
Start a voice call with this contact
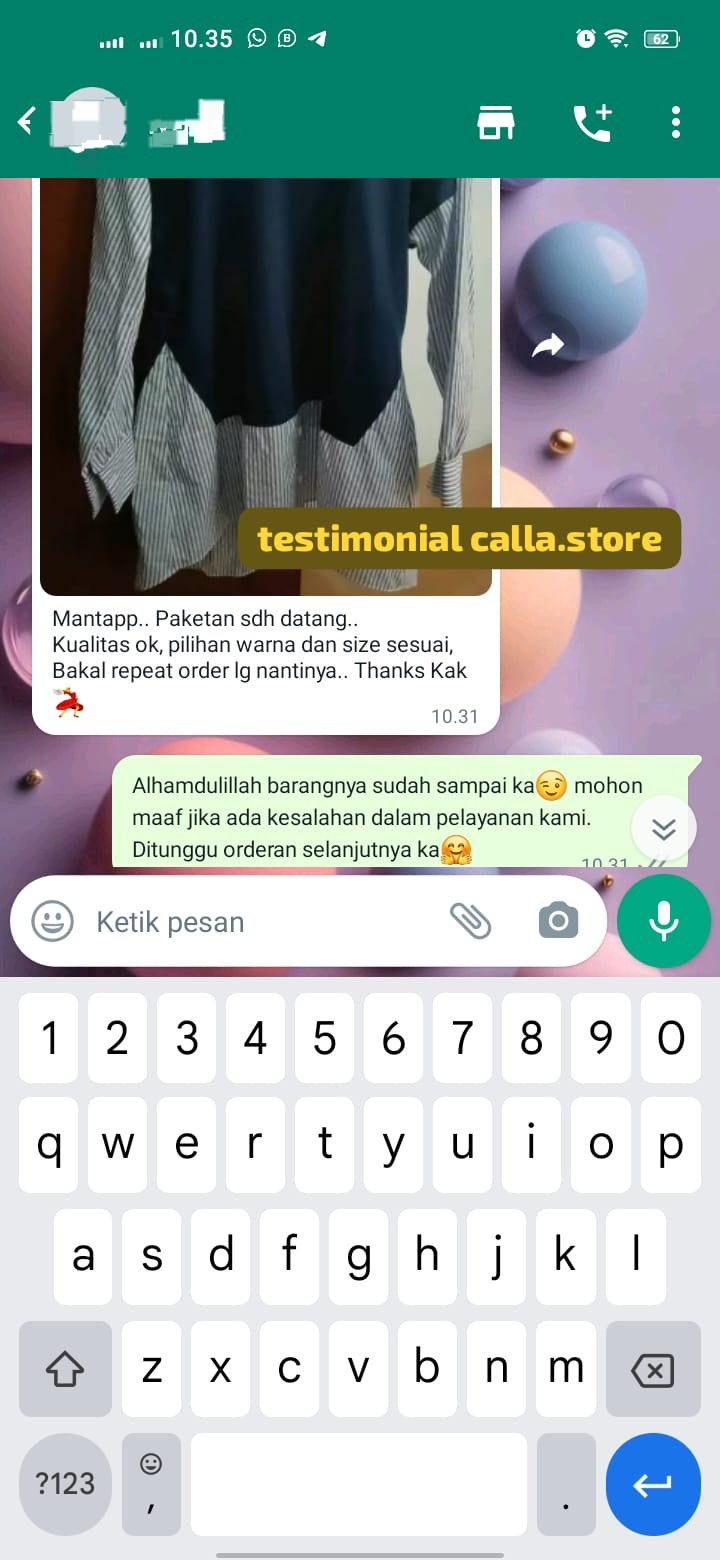[592, 122]
